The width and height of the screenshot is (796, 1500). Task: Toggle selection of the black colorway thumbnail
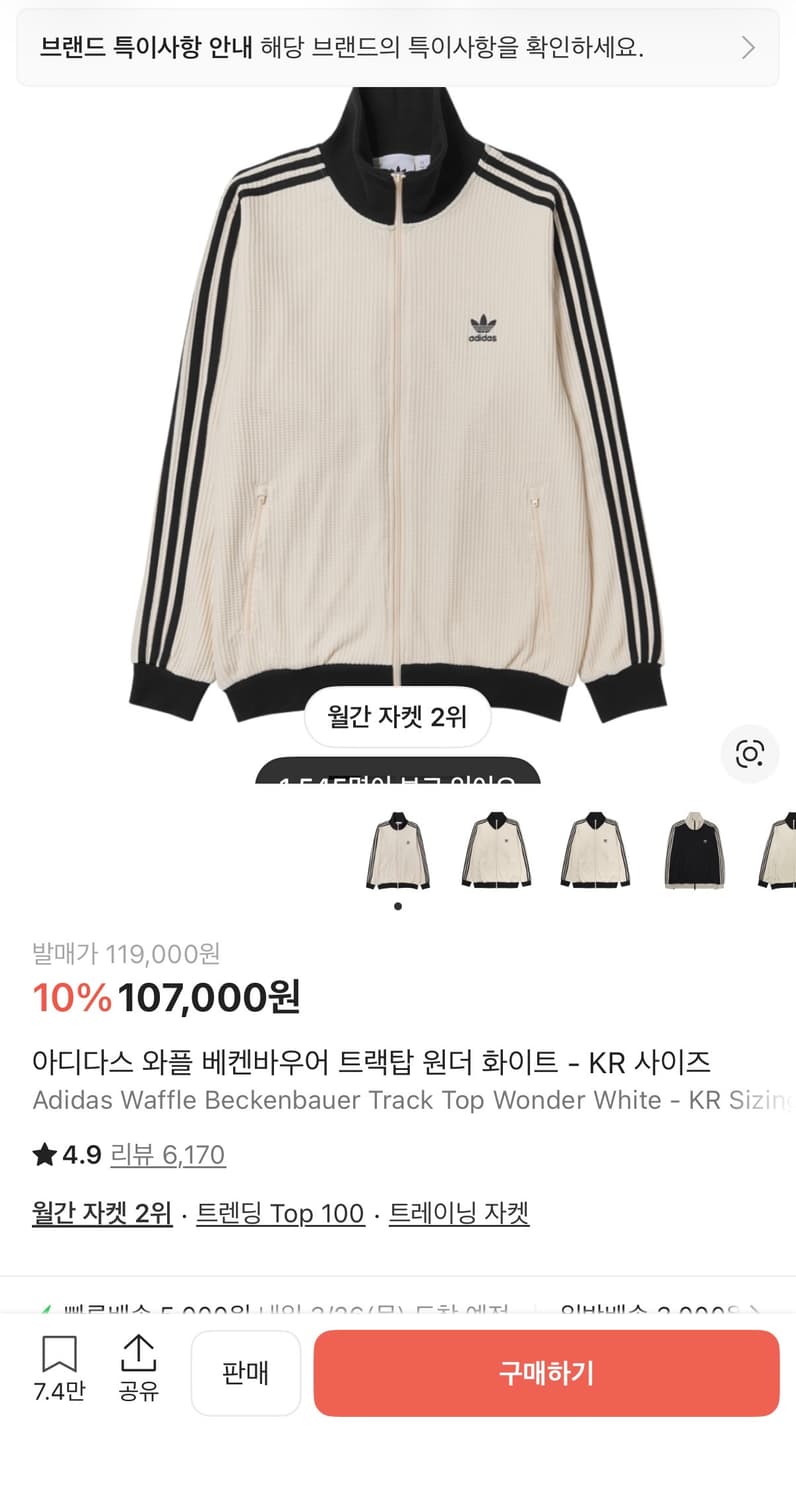693,851
